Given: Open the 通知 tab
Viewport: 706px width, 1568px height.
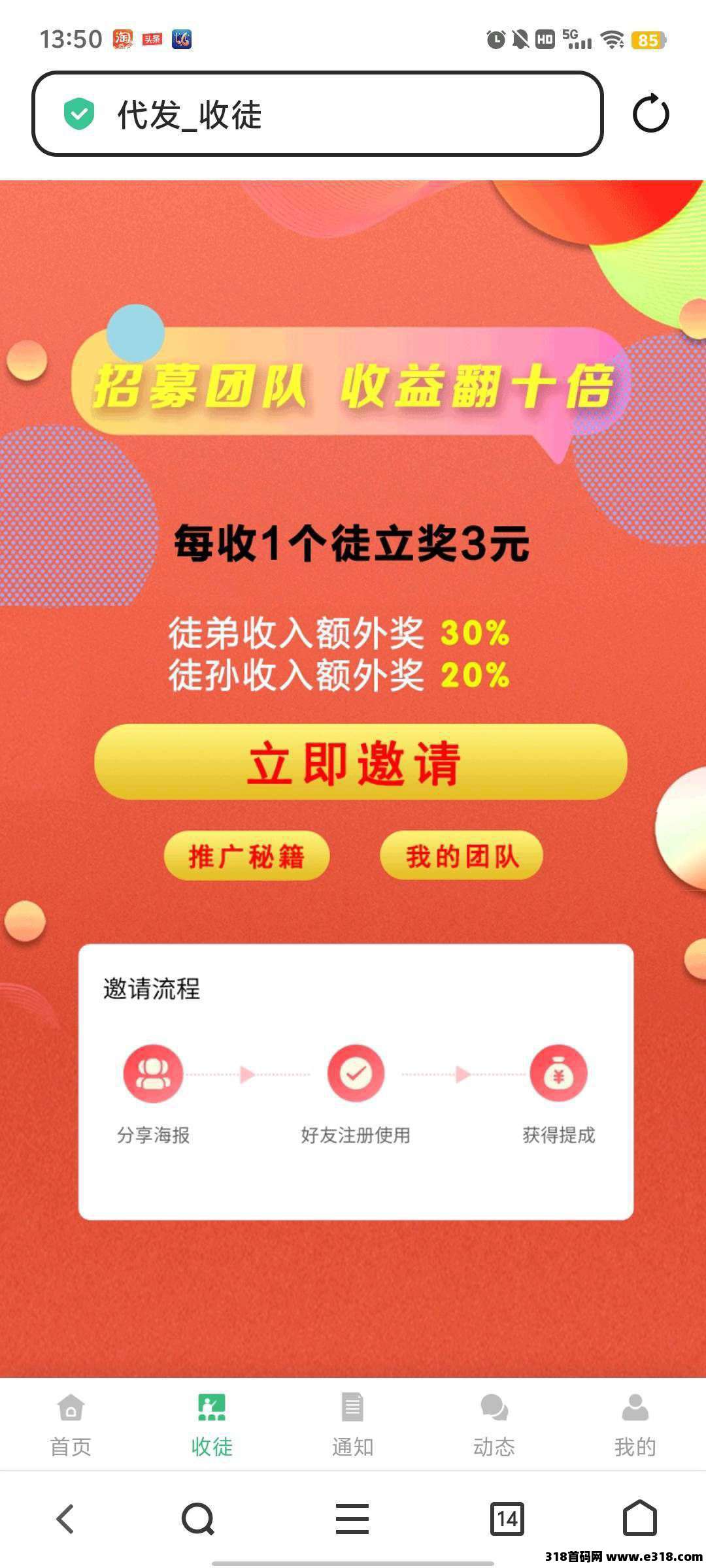Looking at the screenshot, I should point(353,1424).
